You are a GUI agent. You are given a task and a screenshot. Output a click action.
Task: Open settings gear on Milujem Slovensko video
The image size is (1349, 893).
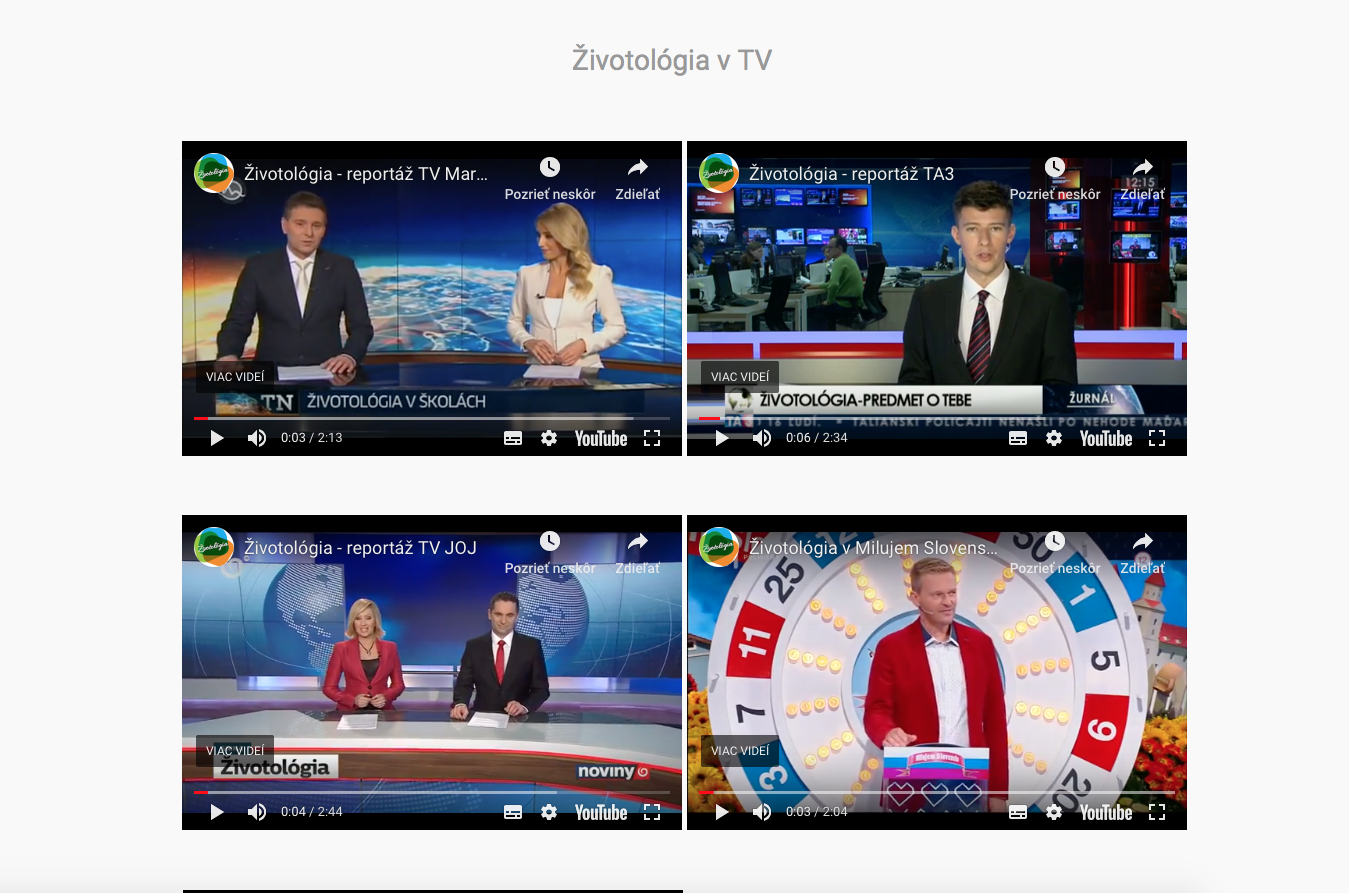click(1054, 812)
